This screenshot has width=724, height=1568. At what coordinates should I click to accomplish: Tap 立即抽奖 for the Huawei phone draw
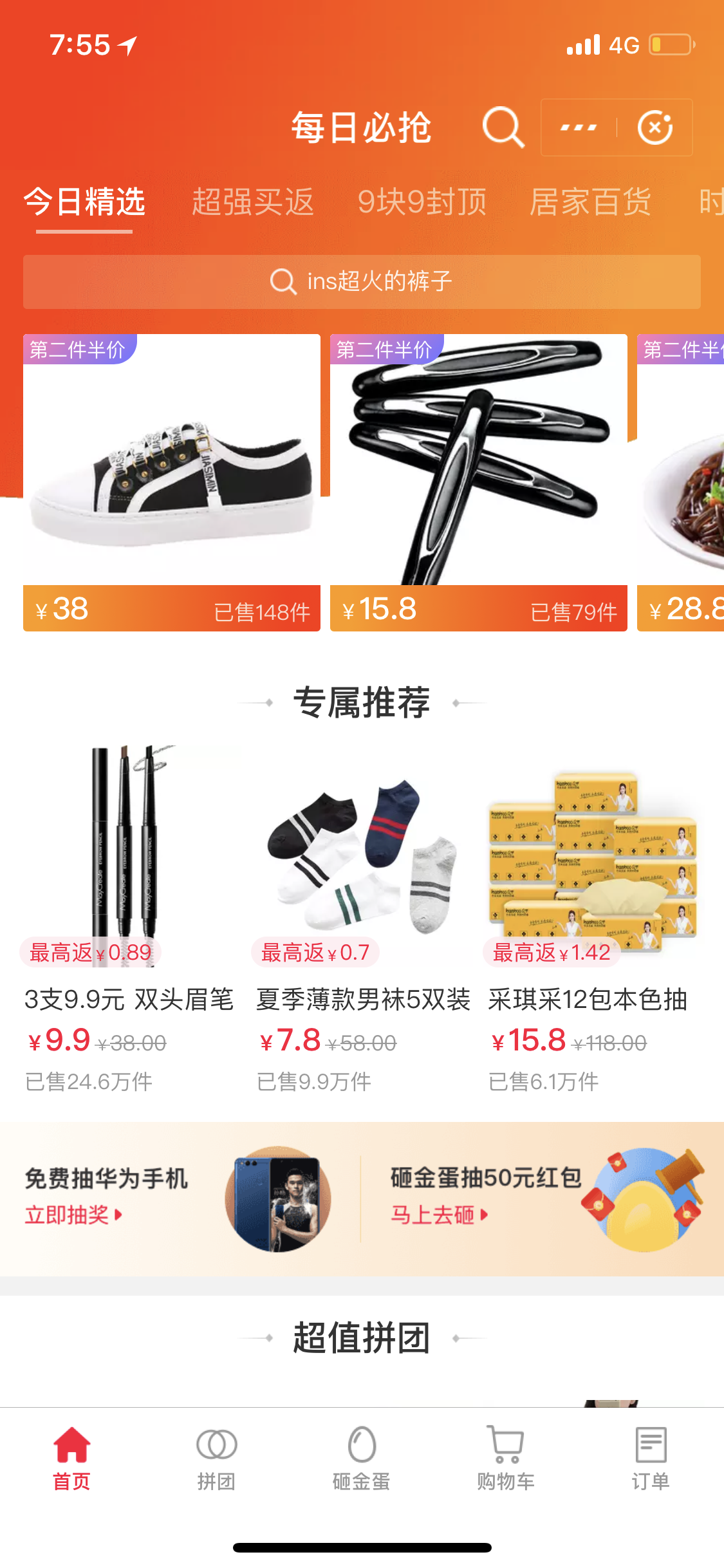coord(73,1215)
